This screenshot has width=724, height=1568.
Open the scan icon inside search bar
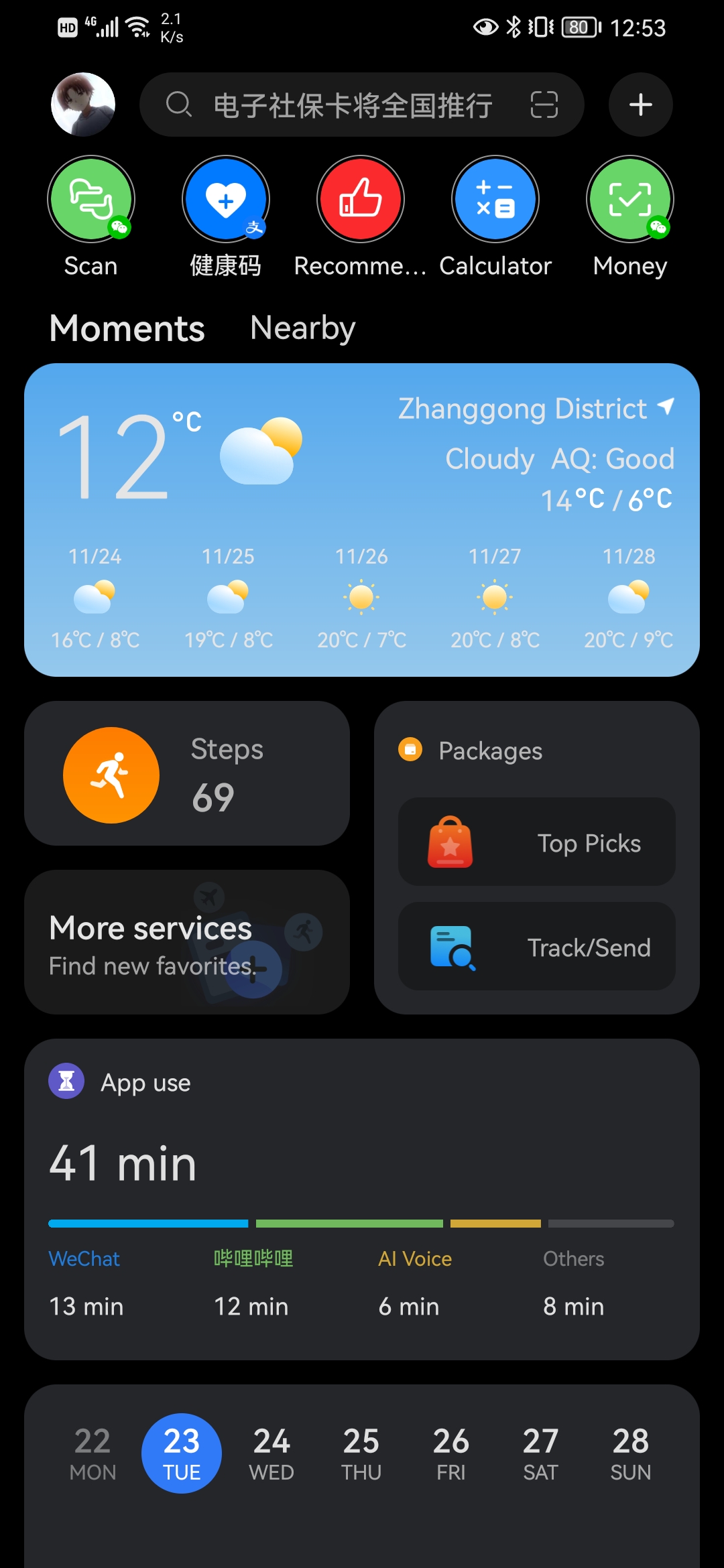point(544,105)
